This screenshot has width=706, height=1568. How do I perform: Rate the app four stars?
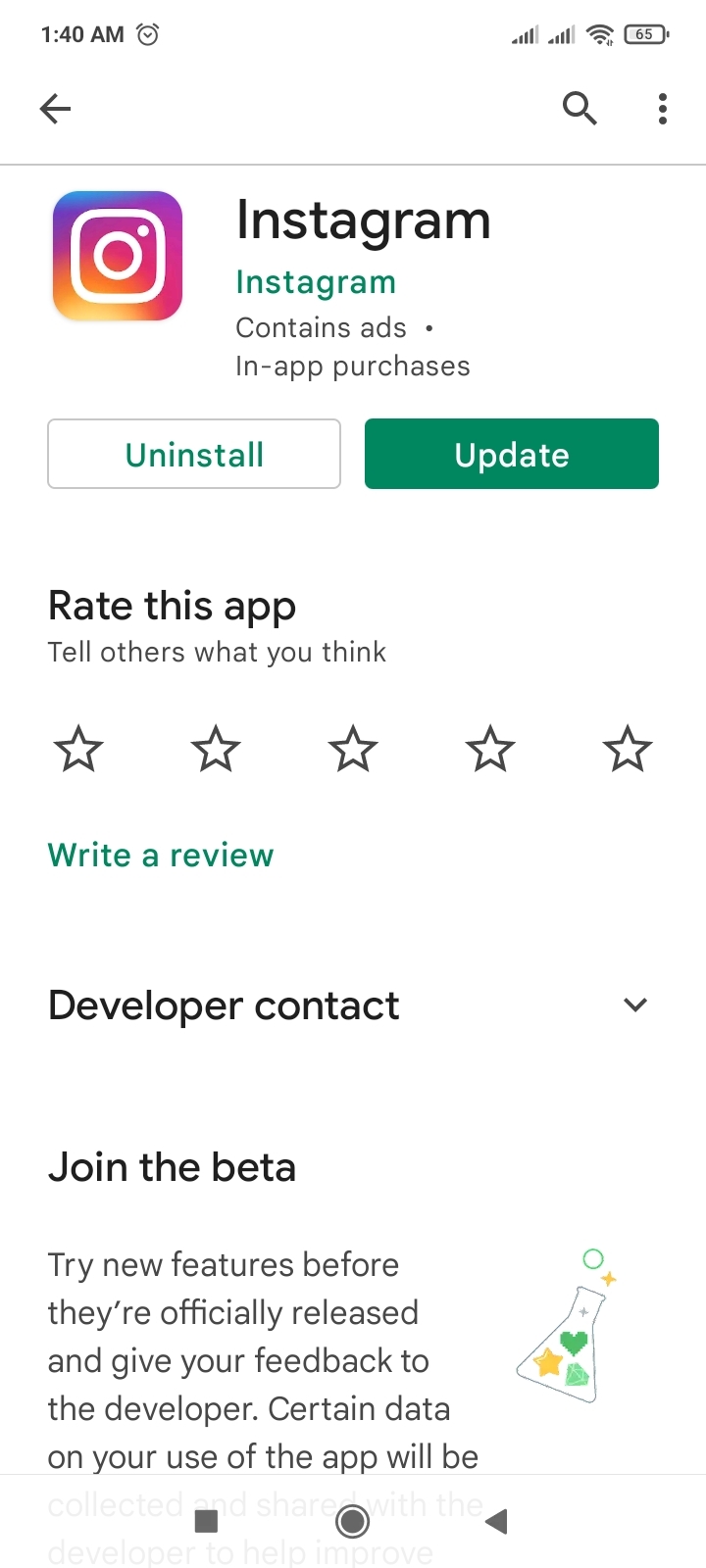point(490,751)
